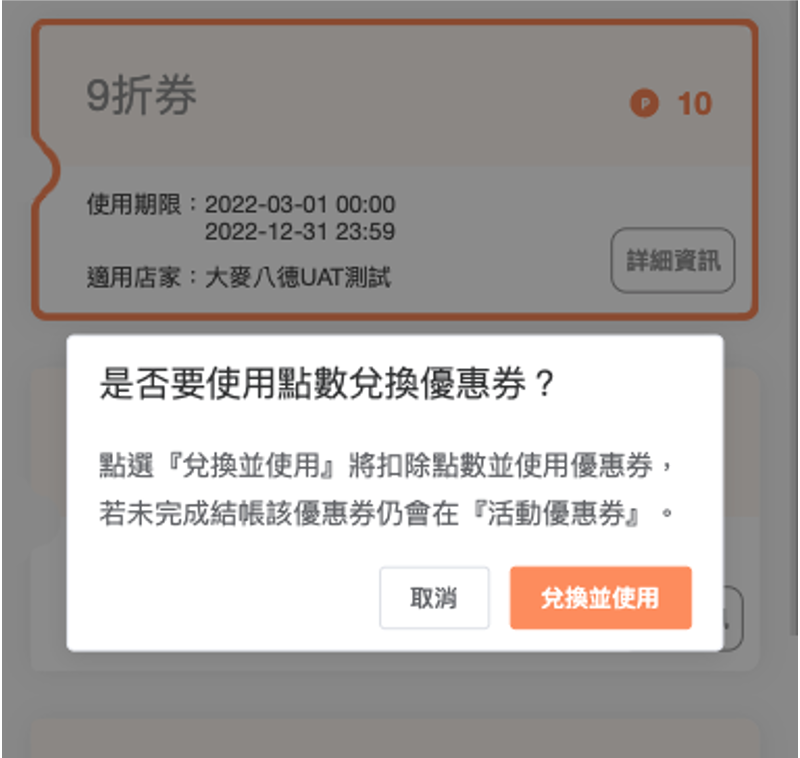Tap 取消 to cancel the redemption

point(434,598)
